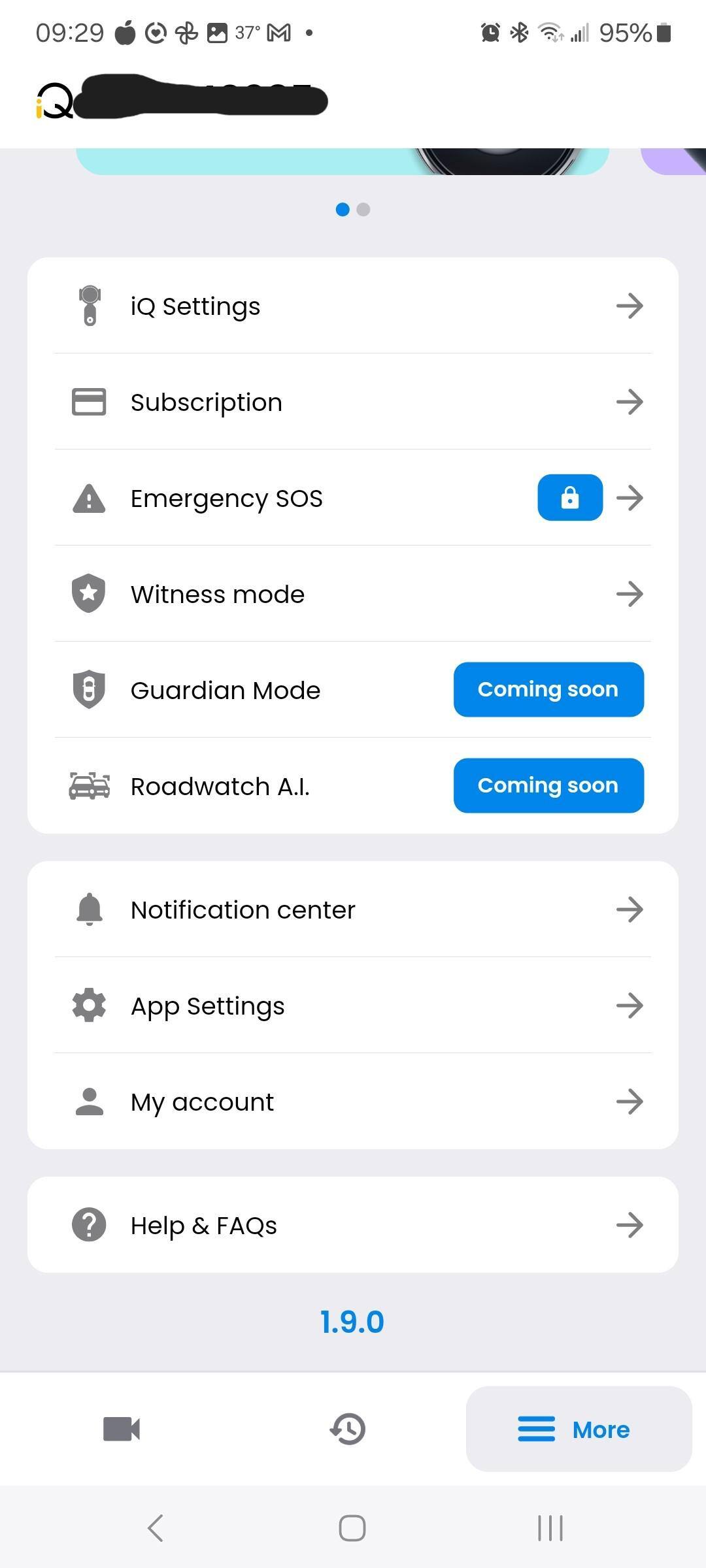Image resolution: width=706 pixels, height=1568 pixels.
Task: Select the More tab
Action: tap(578, 1429)
